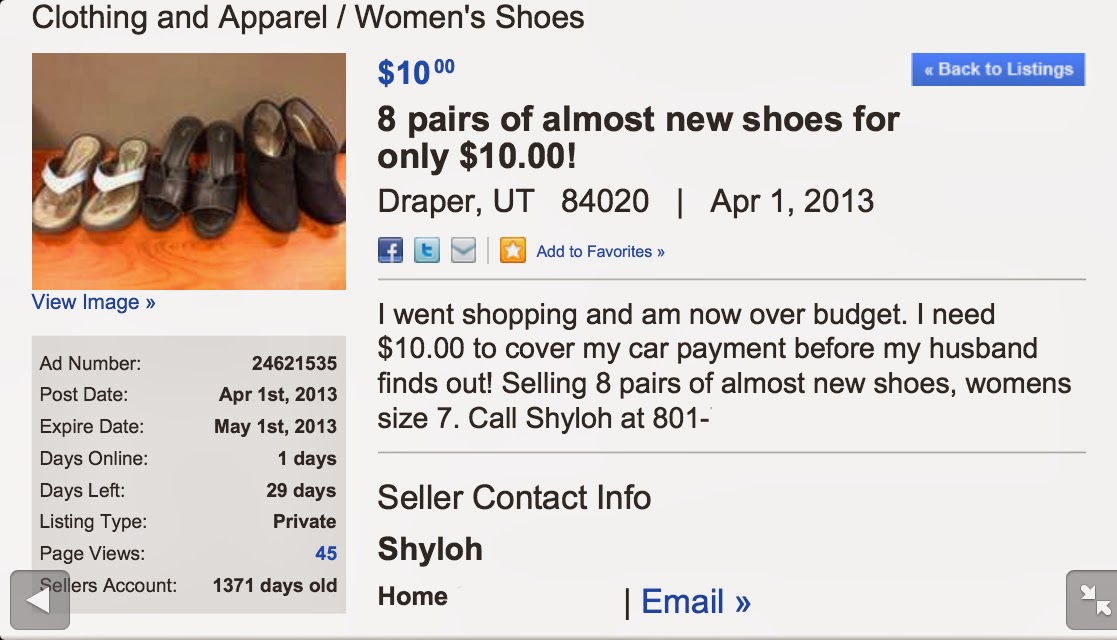This screenshot has width=1117, height=640.
Task: Go to the previous image arrow
Action: click(39, 600)
